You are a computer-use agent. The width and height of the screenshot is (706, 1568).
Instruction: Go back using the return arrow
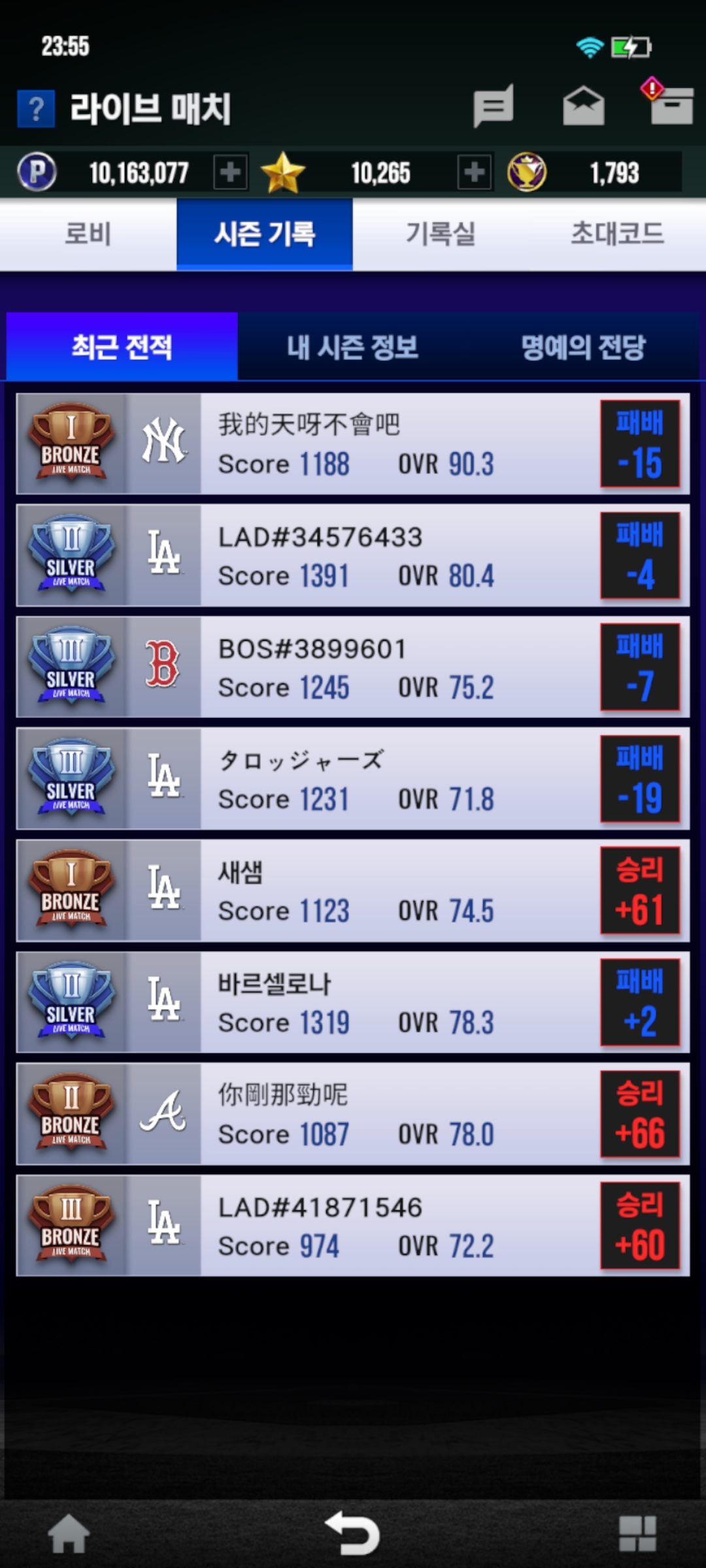pyautogui.click(x=353, y=1533)
